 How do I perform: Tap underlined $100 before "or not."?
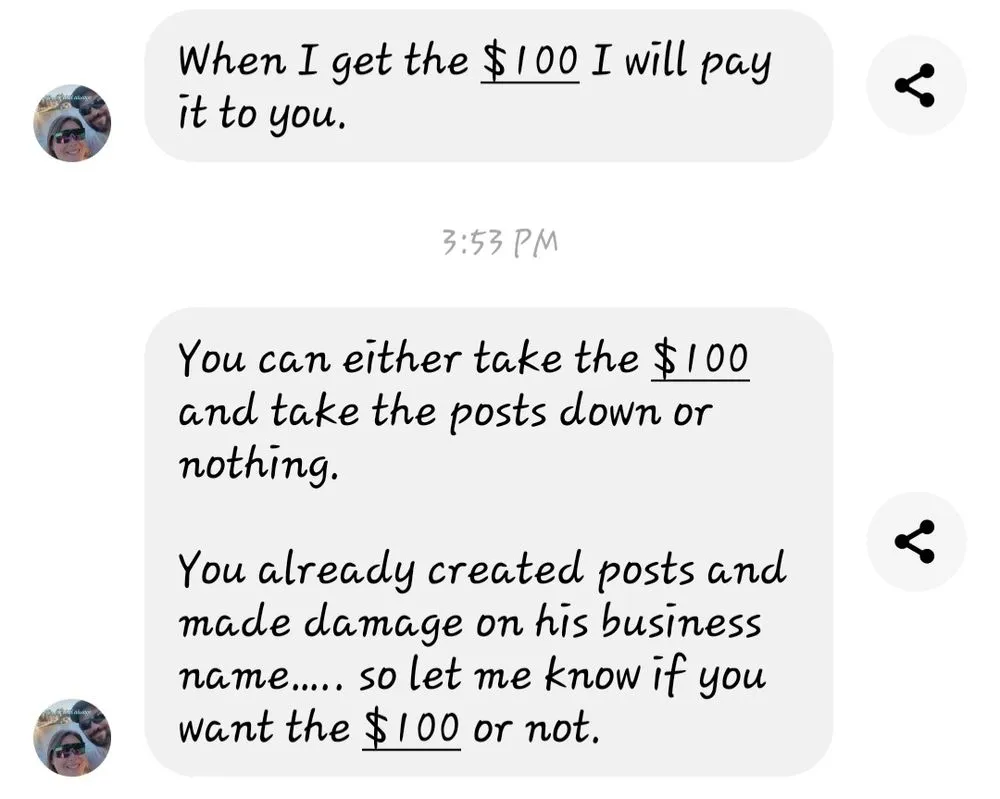pyautogui.click(x=411, y=727)
